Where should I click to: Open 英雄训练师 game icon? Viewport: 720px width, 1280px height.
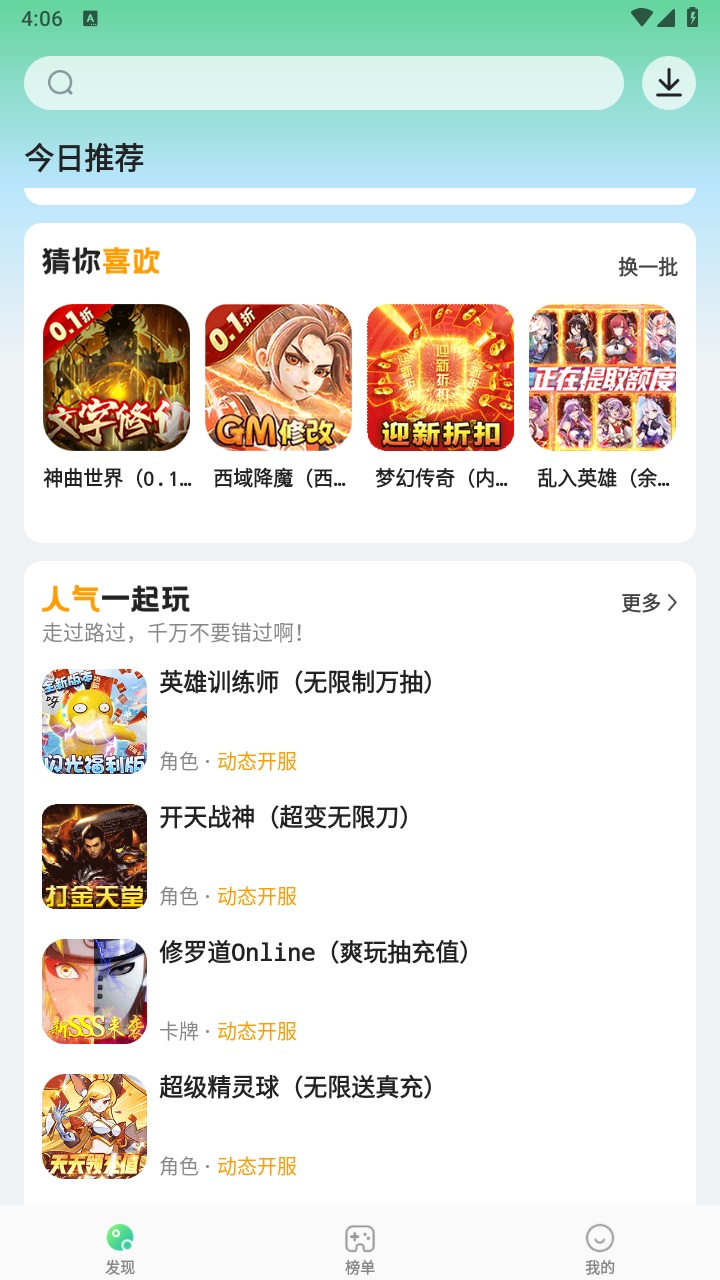(x=93, y=720)
